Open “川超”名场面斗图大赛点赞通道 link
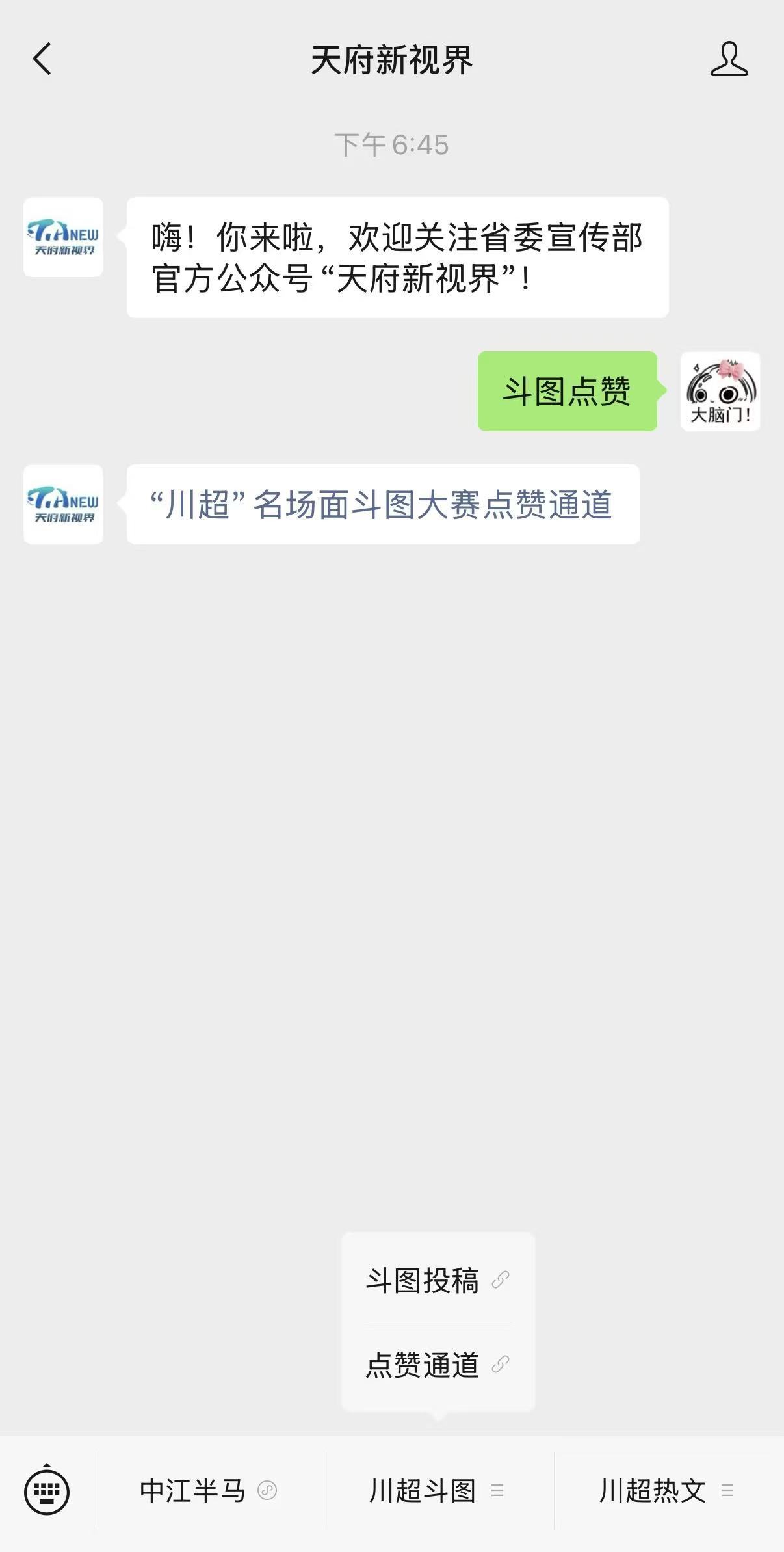 (x=382, y=505)
